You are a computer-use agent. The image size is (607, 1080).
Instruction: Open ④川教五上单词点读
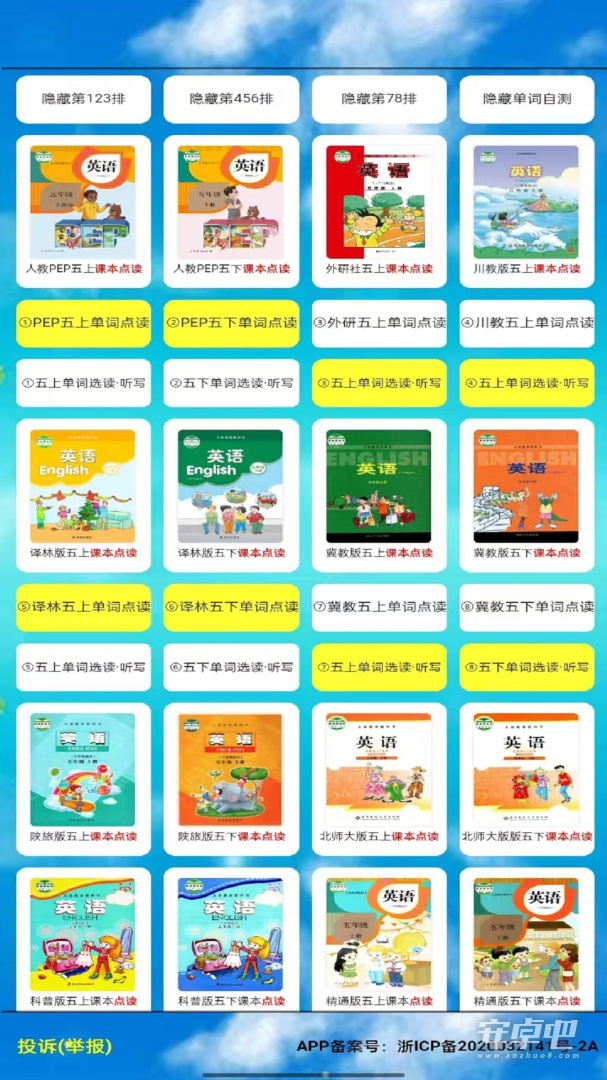click(x=527, y=323)
